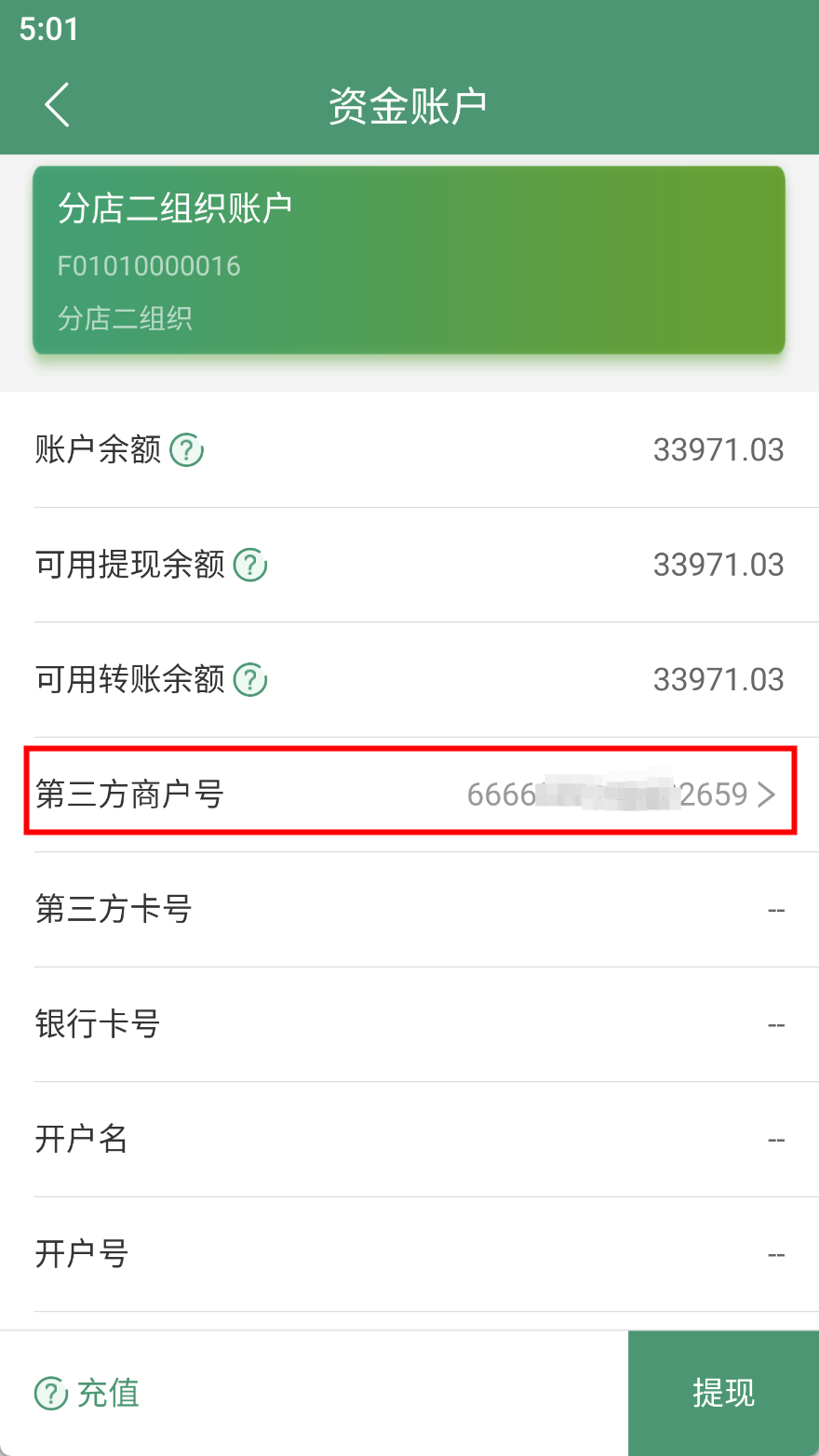The height and width of the screenshot is (1456, 819).
Task: Open the 第三方商户号 row
Action: 409,795
